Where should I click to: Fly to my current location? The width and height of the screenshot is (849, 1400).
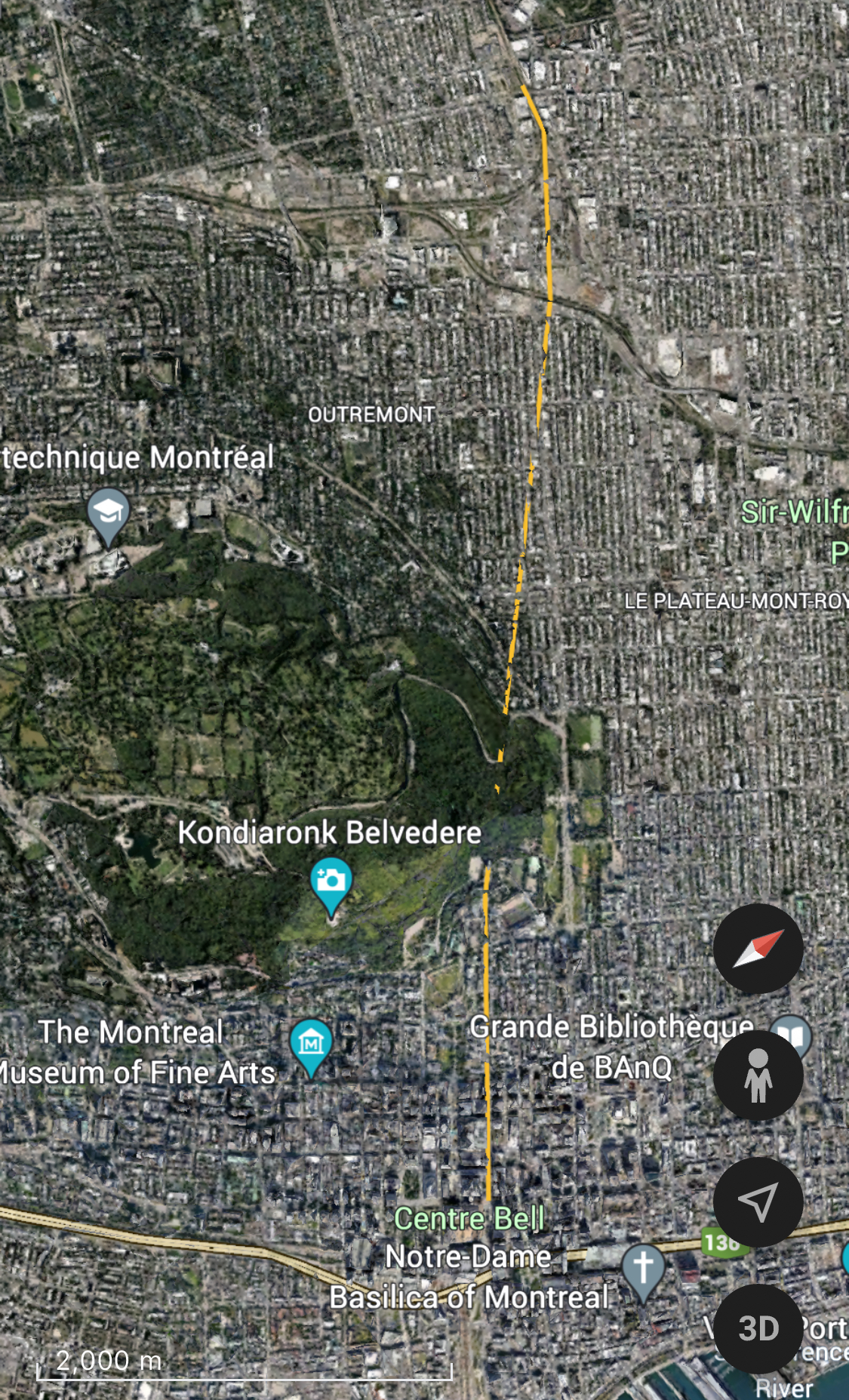pos(758,1202)
